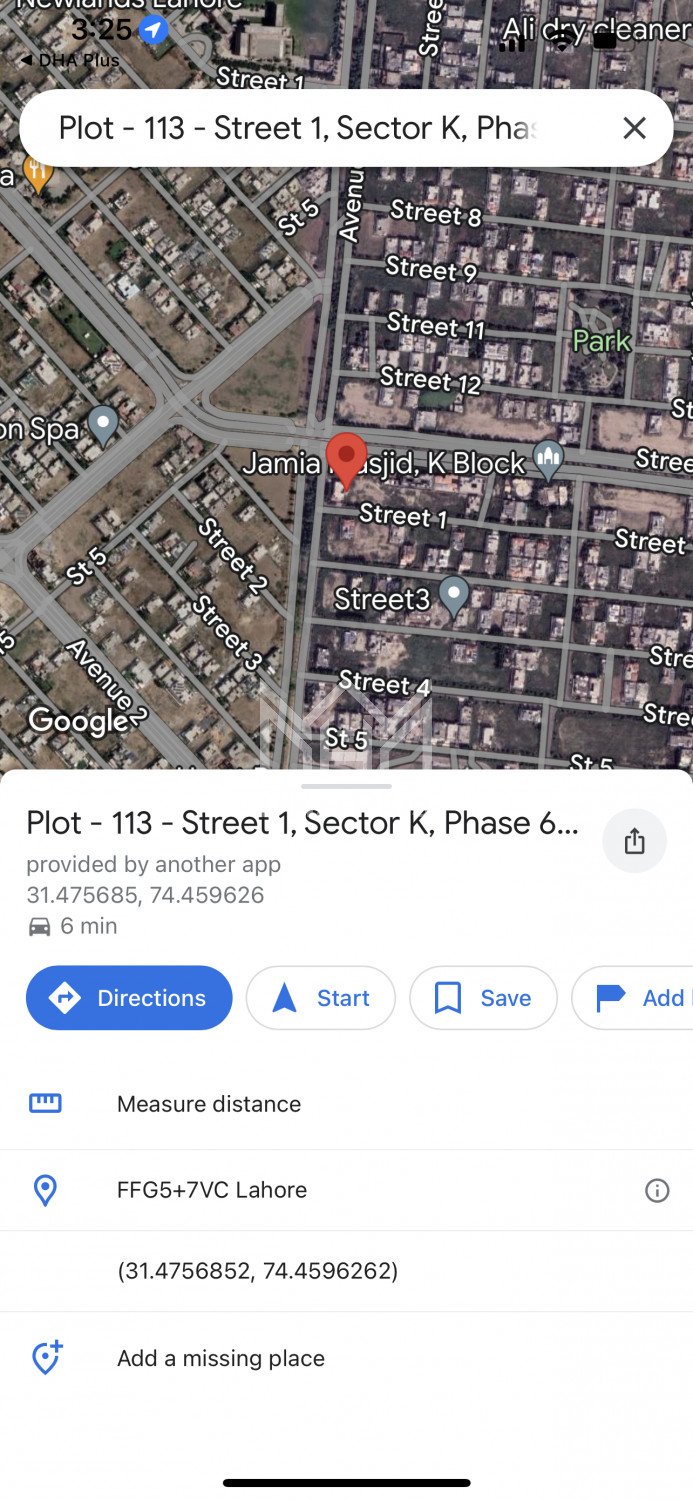Clear the search with the X button

click(x=634, y=128)
